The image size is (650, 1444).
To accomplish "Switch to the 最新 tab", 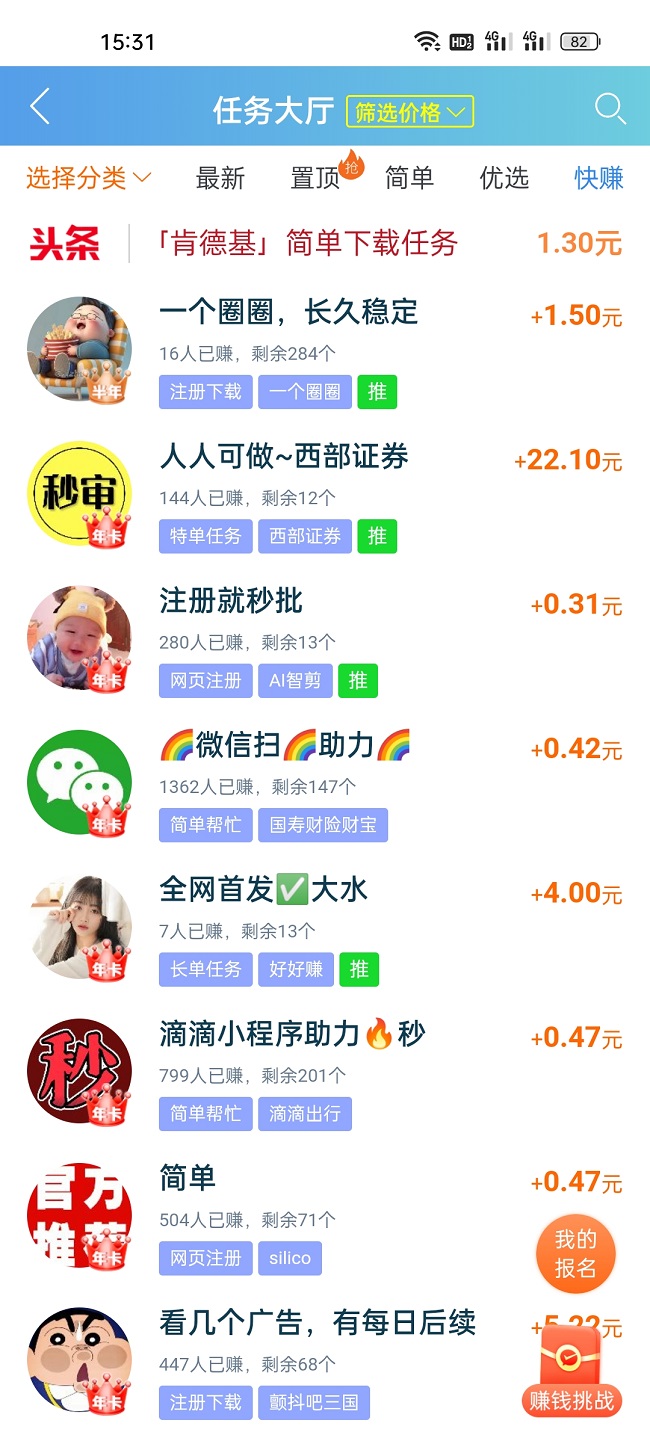I will (x=220, y=178).
